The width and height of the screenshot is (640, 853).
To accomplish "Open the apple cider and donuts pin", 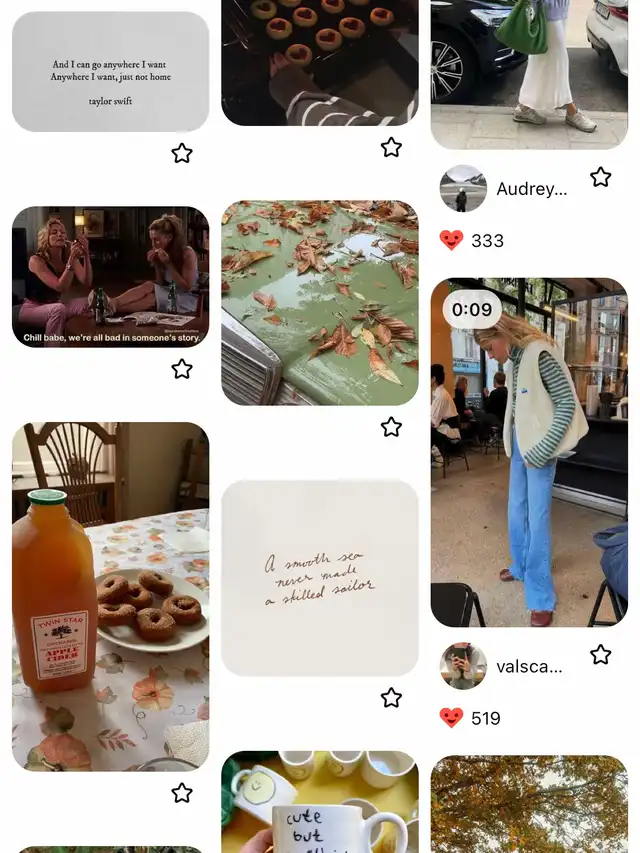I will [110, 595].
